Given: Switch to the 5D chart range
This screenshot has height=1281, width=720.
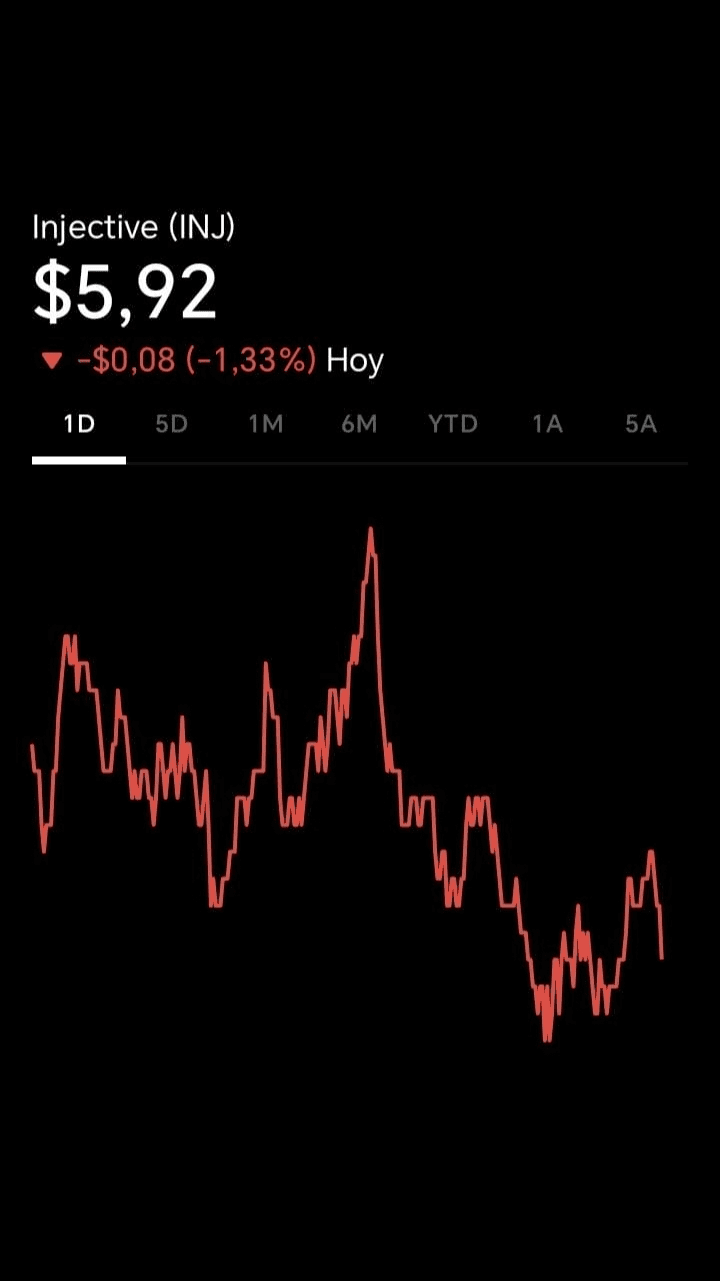Looking at the screenshot, I should point(171,424).
